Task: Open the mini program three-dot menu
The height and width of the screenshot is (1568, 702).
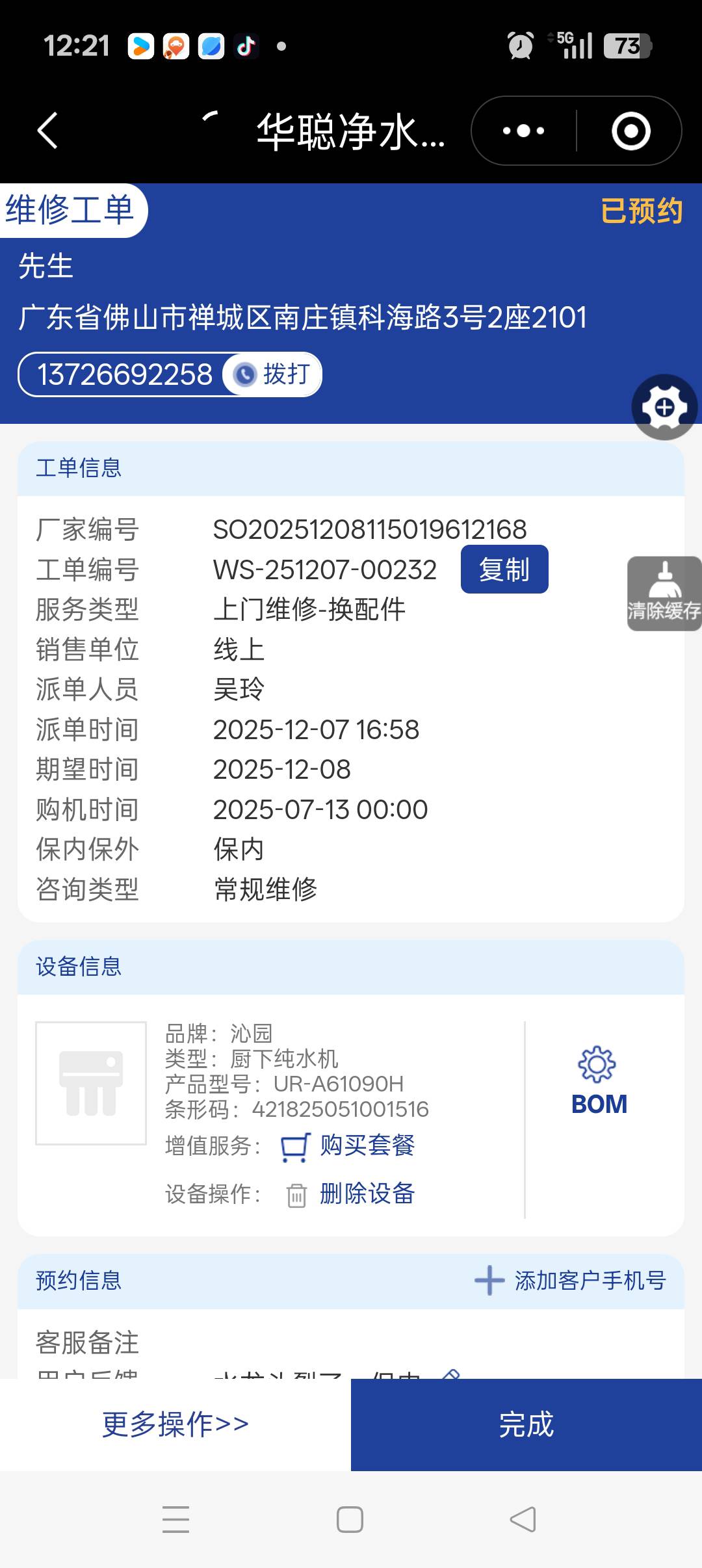Action: tap(524, 131)
